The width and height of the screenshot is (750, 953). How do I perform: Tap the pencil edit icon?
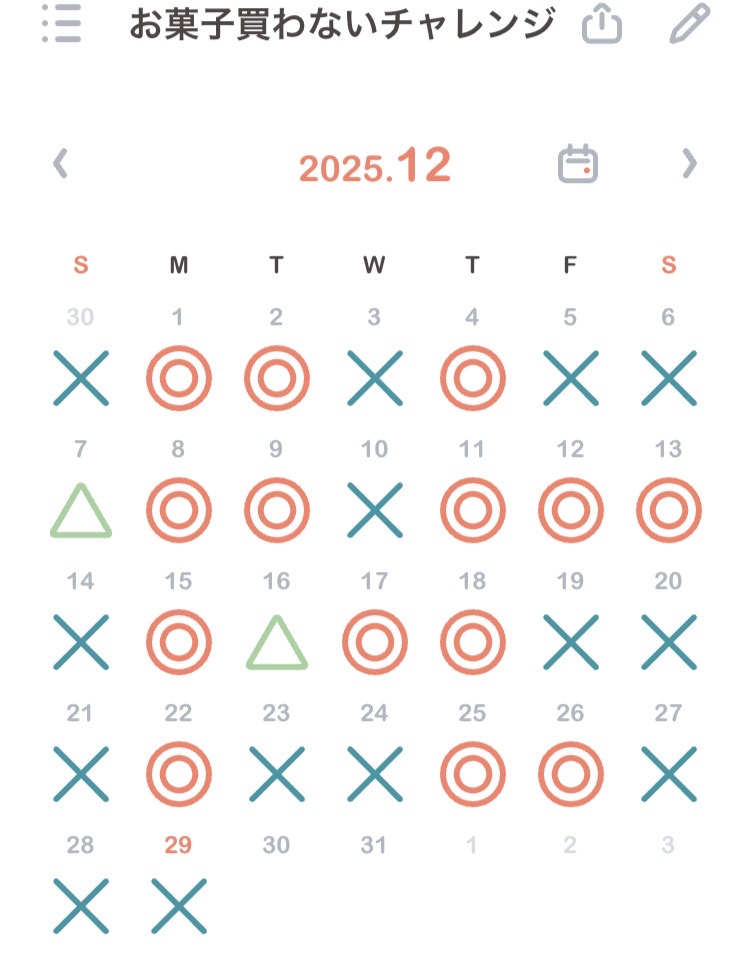click(x=689, y=24)
